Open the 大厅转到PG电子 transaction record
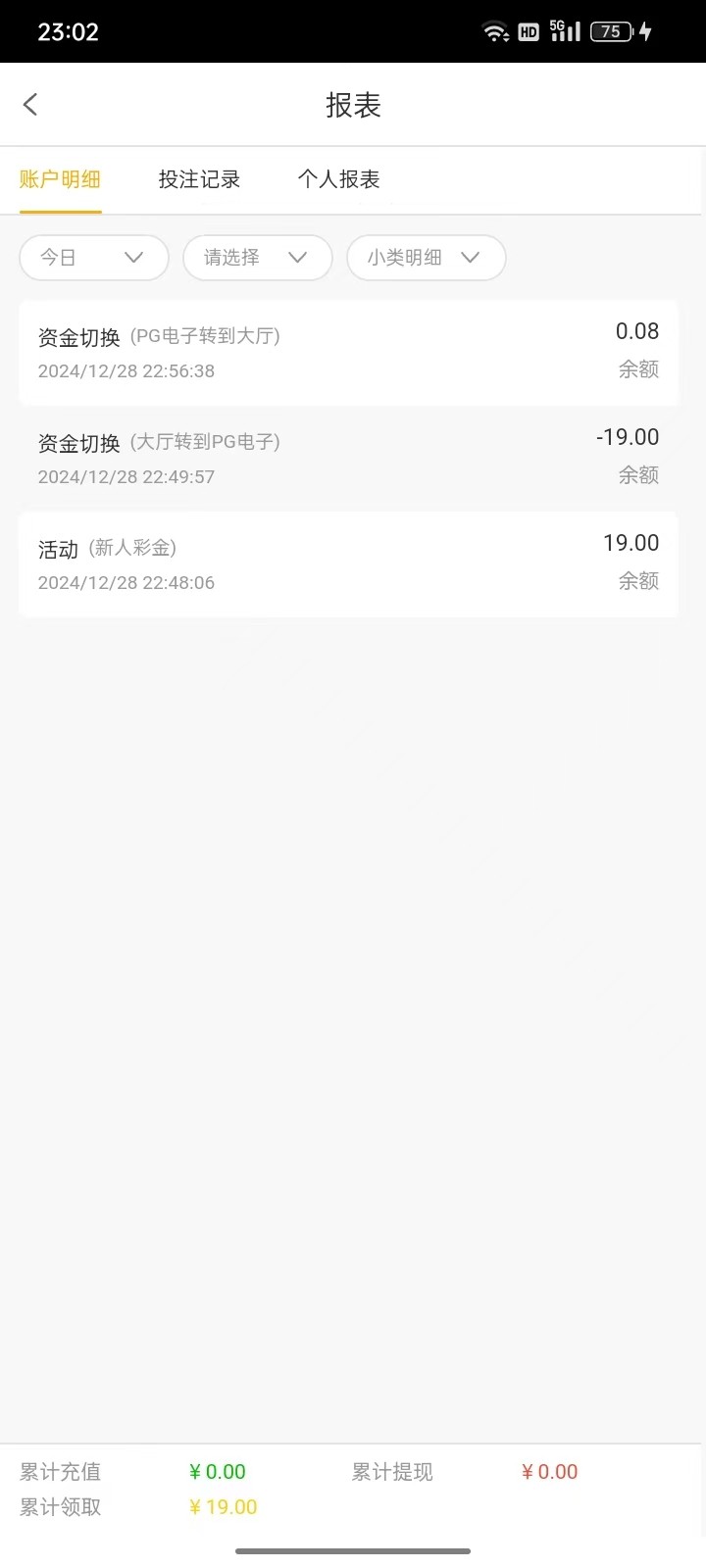The height and width of the screenshot is (1568, 706). coord(348,459)
